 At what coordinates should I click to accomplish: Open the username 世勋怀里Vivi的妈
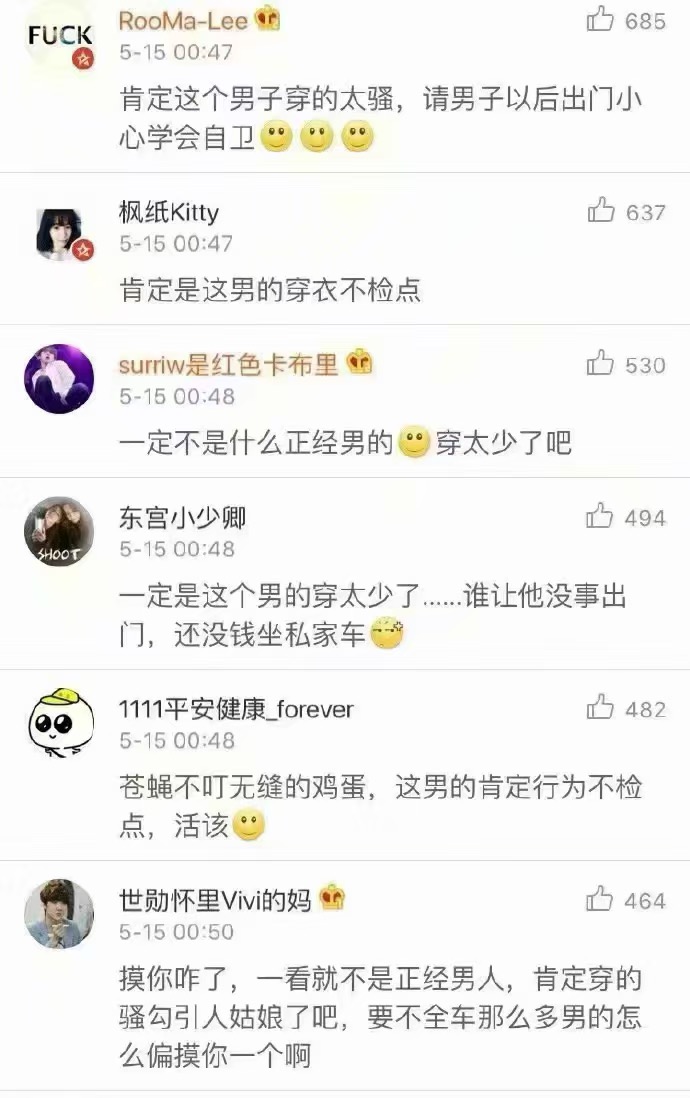(x=215, y=900)
